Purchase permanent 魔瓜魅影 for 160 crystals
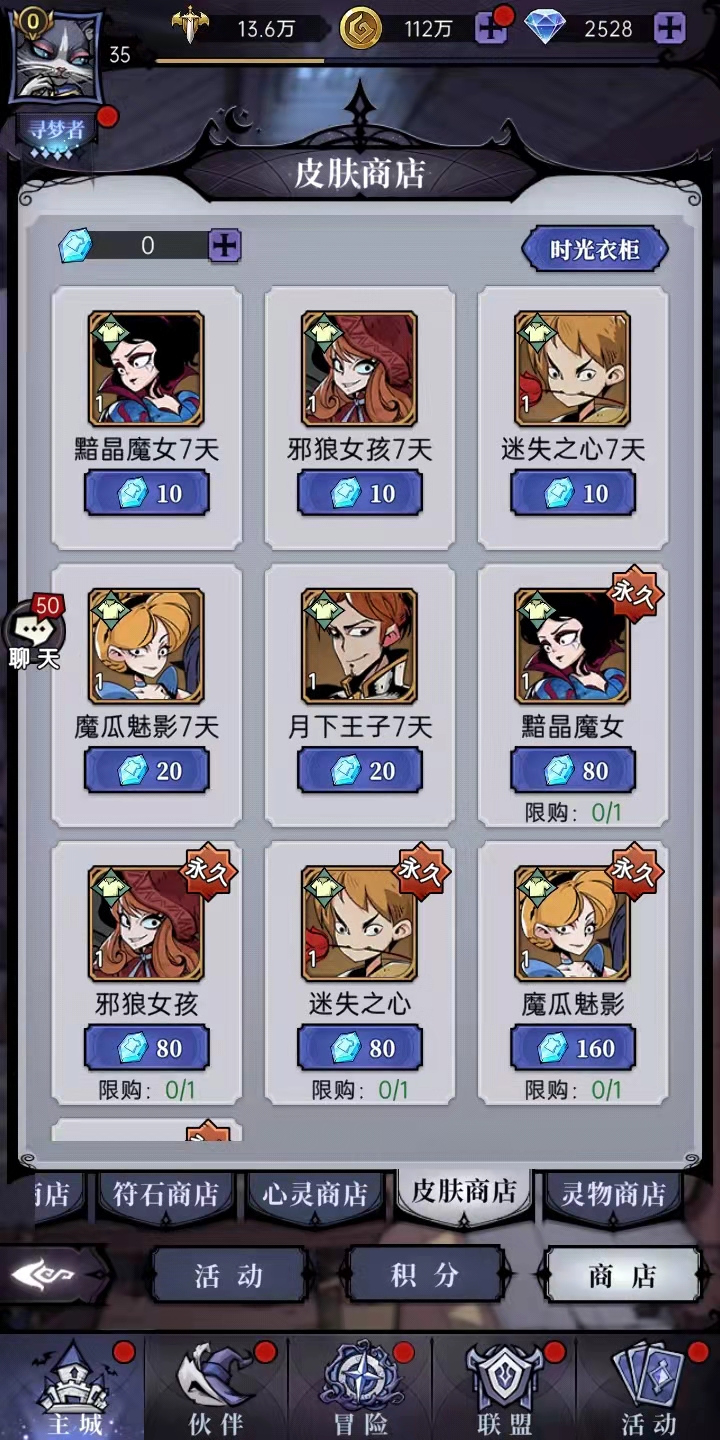720x1440 pixels. [573, 1048]
